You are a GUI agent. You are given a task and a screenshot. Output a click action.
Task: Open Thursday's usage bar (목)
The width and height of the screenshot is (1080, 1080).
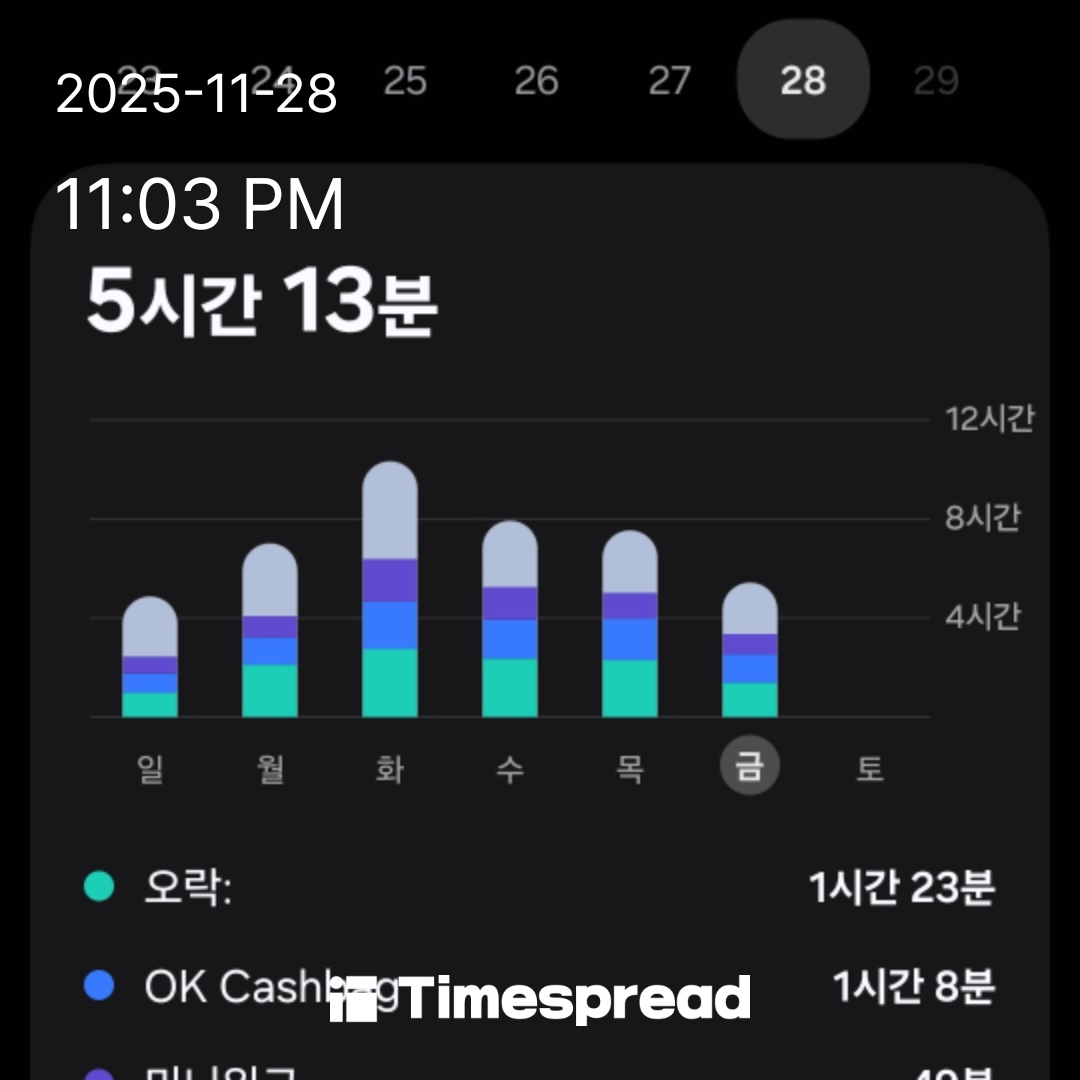(x=630, y=624)
